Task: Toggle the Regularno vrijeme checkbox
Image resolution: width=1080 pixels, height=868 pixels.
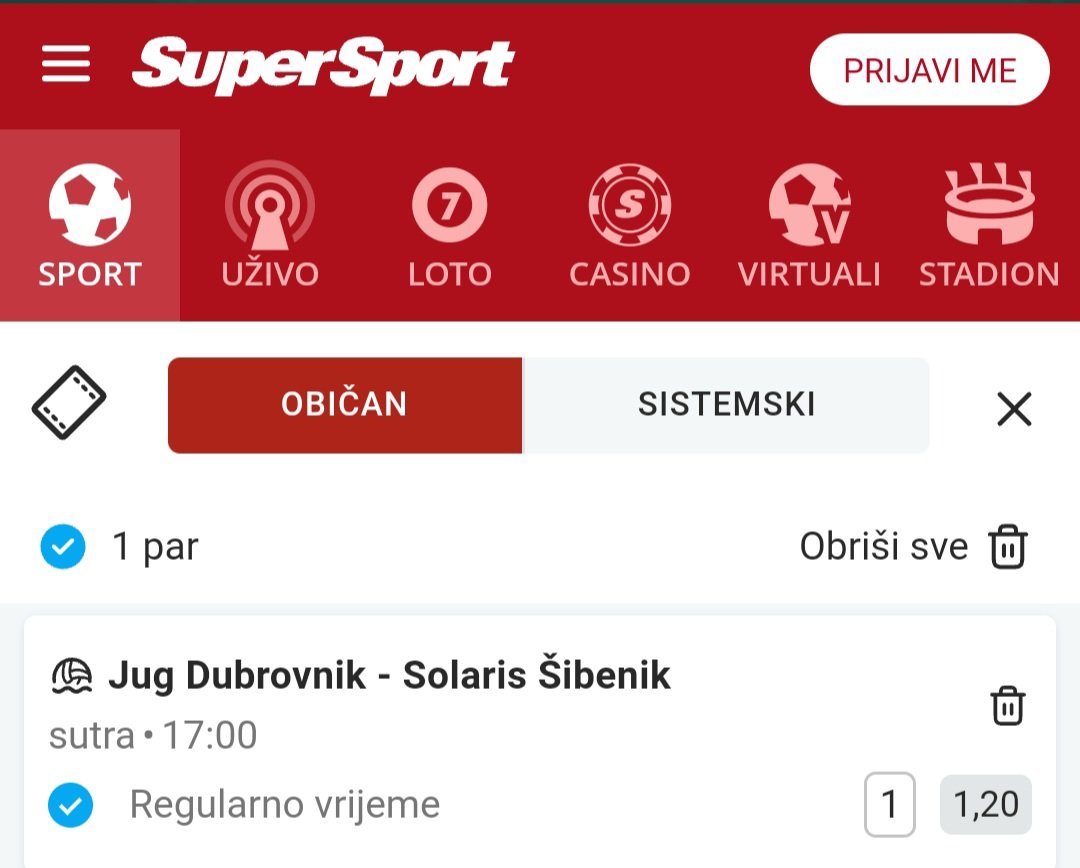Action: click(70, 804)
